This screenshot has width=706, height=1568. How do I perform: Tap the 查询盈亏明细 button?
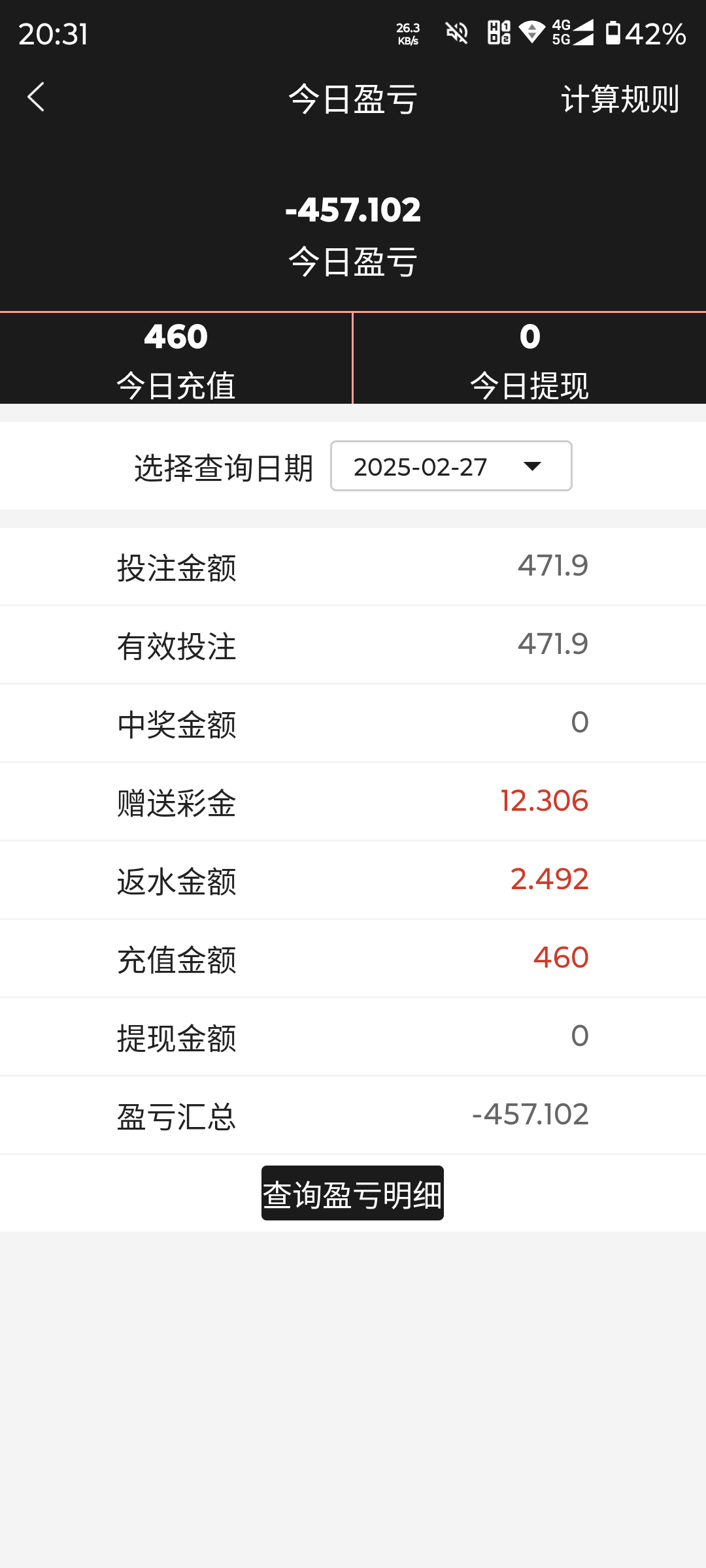(x=352, y=1193)
